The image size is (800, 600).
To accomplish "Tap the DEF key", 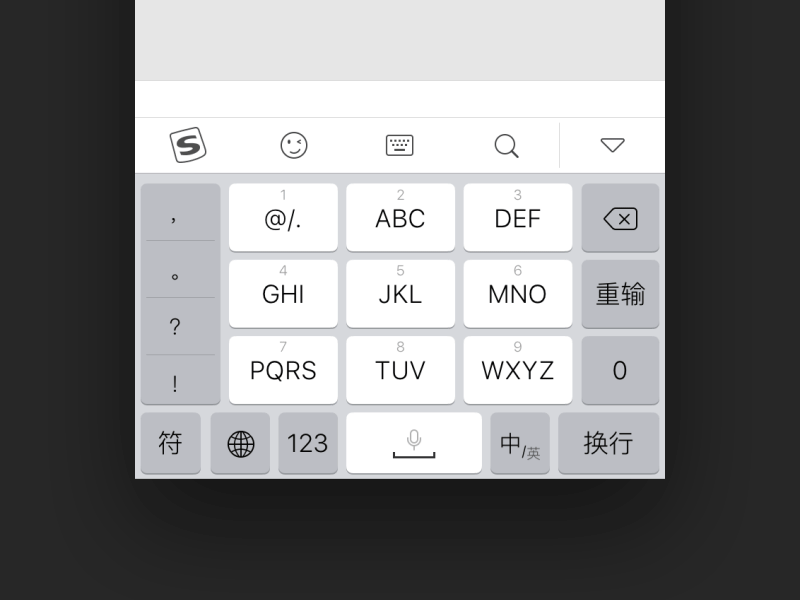I will (x=517, y=217).
